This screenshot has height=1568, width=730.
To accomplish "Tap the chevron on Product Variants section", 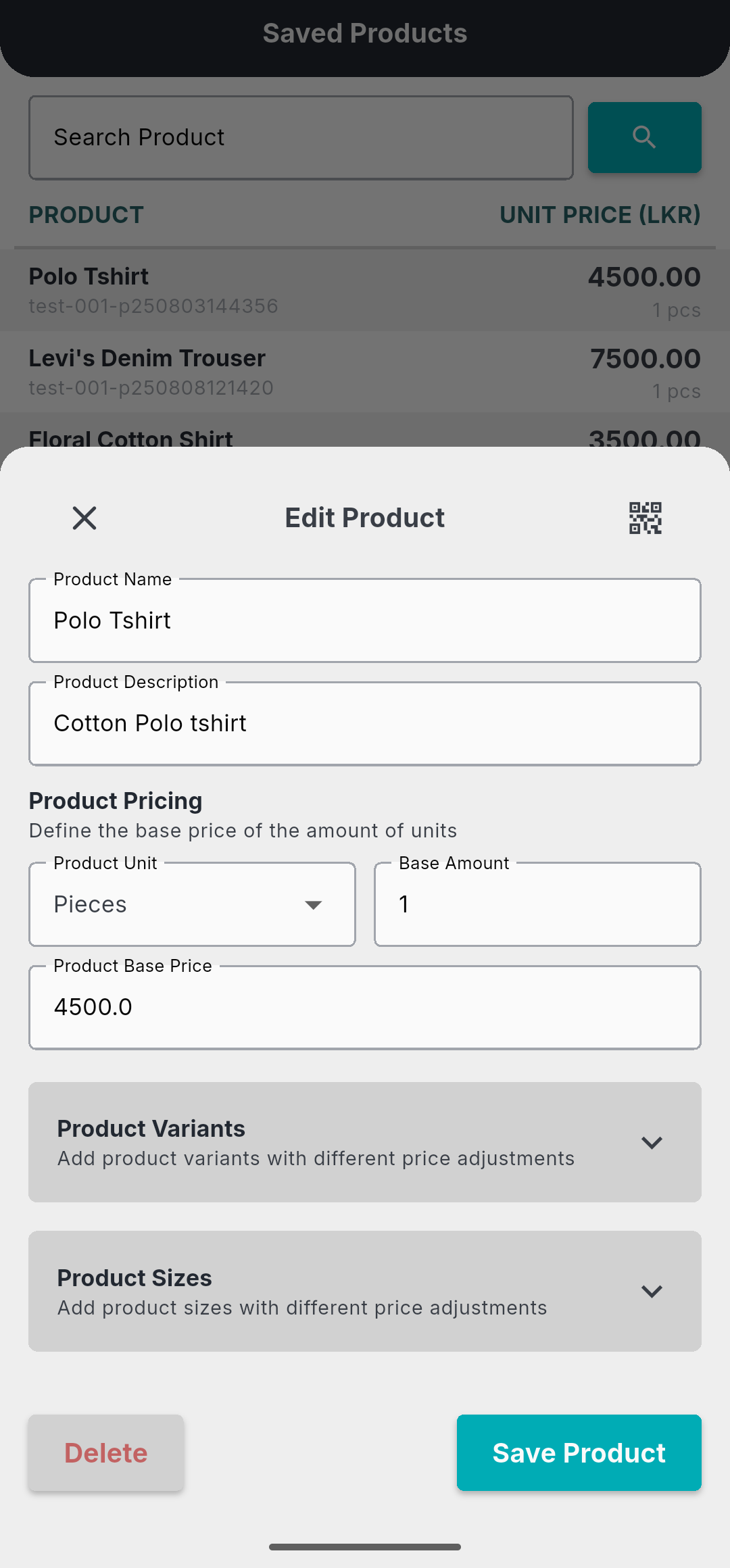I will coord(652,1142).
